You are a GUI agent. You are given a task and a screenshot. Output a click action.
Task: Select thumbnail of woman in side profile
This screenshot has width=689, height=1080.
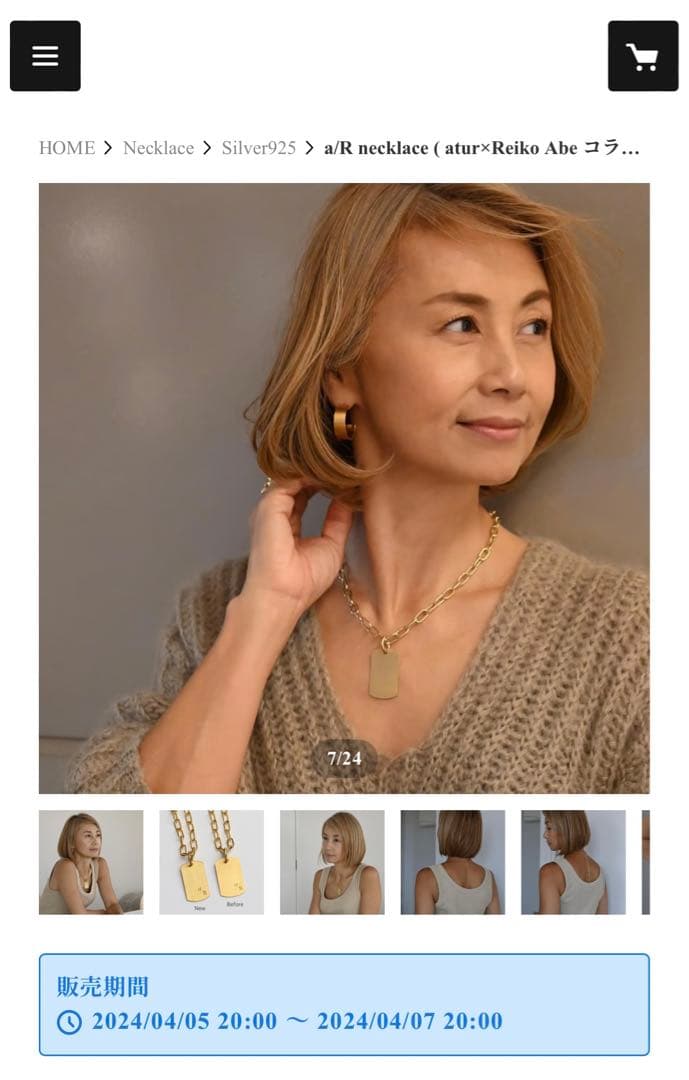(x=332, y=862)
